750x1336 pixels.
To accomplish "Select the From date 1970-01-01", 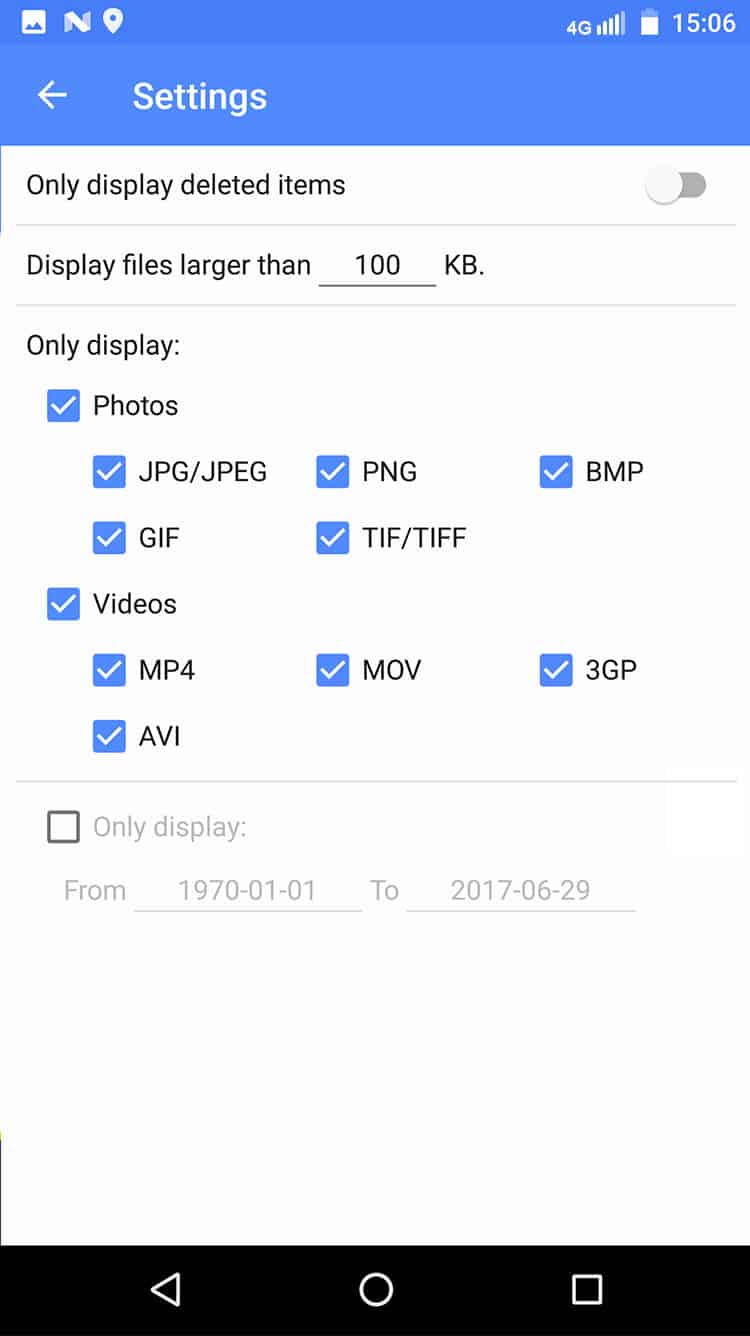I will click(x=247, y=890).
